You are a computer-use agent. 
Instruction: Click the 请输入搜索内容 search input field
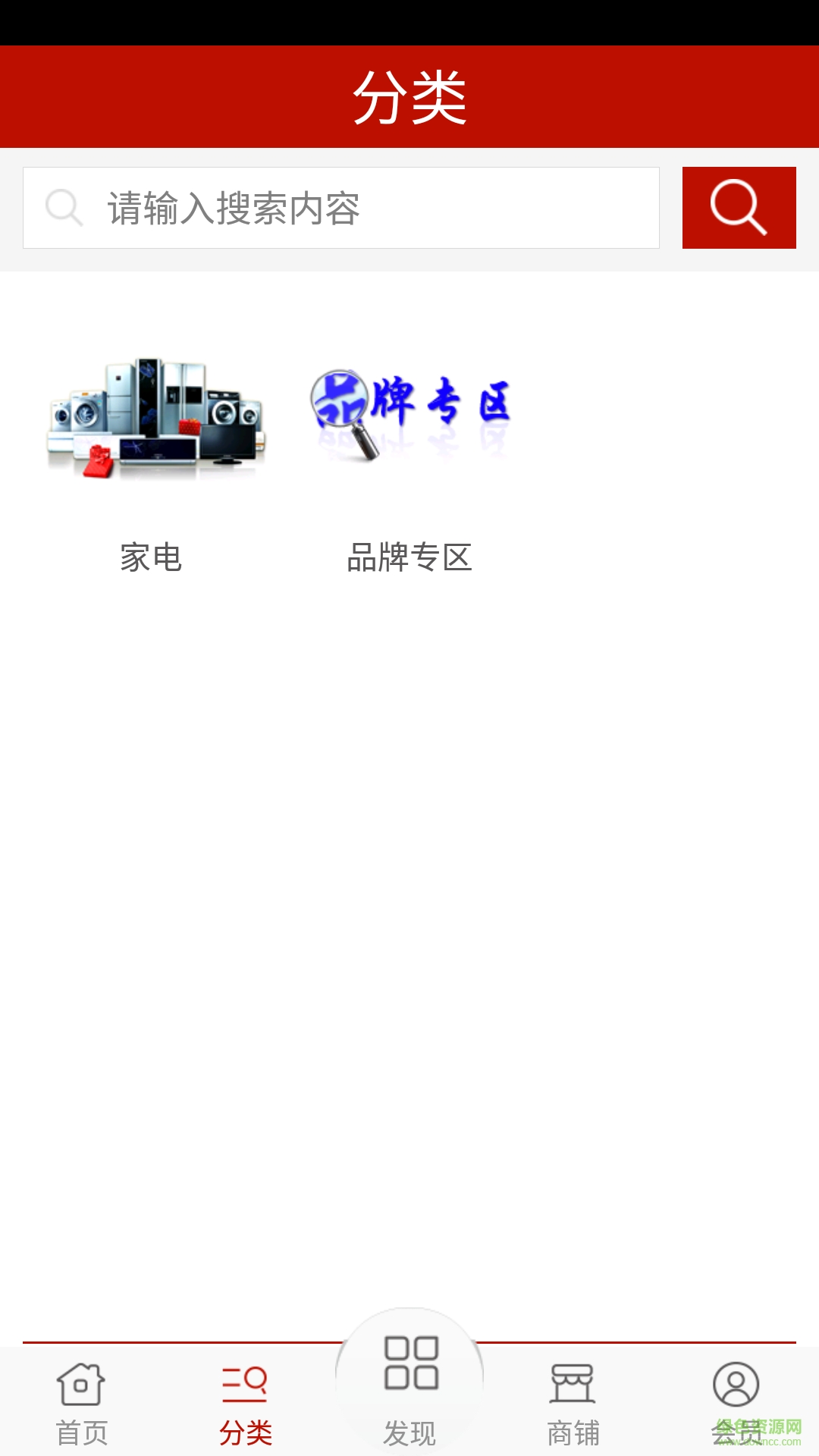[341, 206]
